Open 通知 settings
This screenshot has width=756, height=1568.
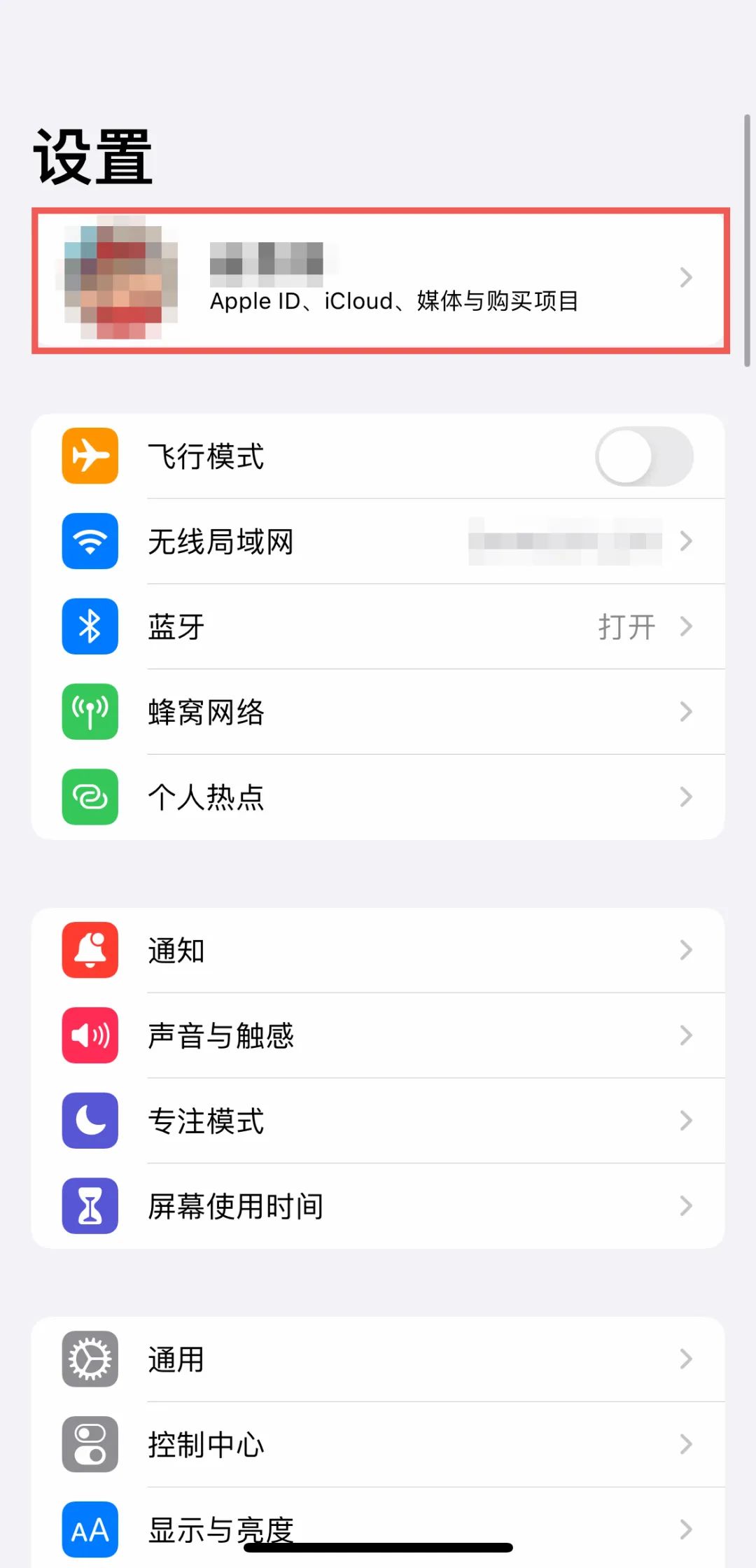[x=378, y=951]
